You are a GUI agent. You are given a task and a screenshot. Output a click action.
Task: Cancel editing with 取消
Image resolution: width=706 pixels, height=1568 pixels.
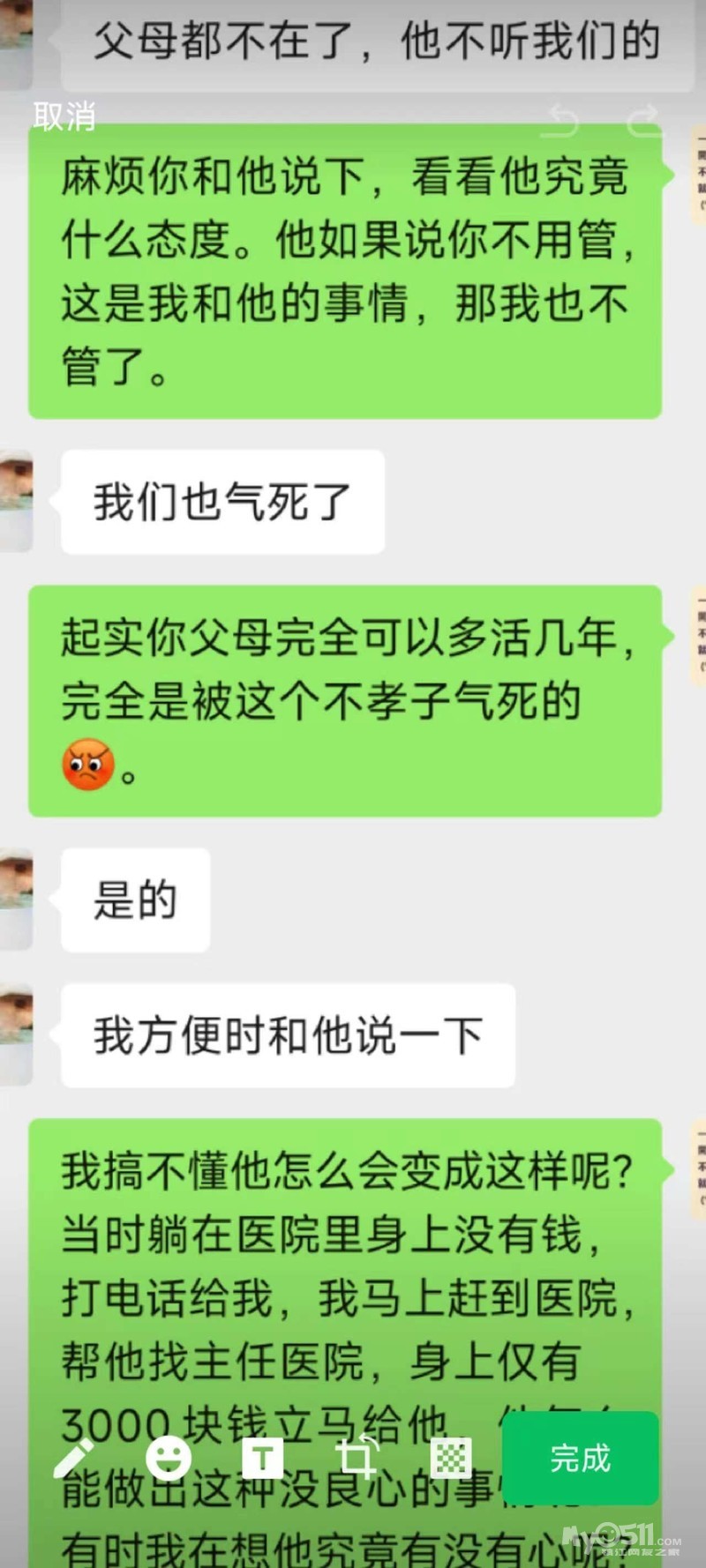coord(64,116)
